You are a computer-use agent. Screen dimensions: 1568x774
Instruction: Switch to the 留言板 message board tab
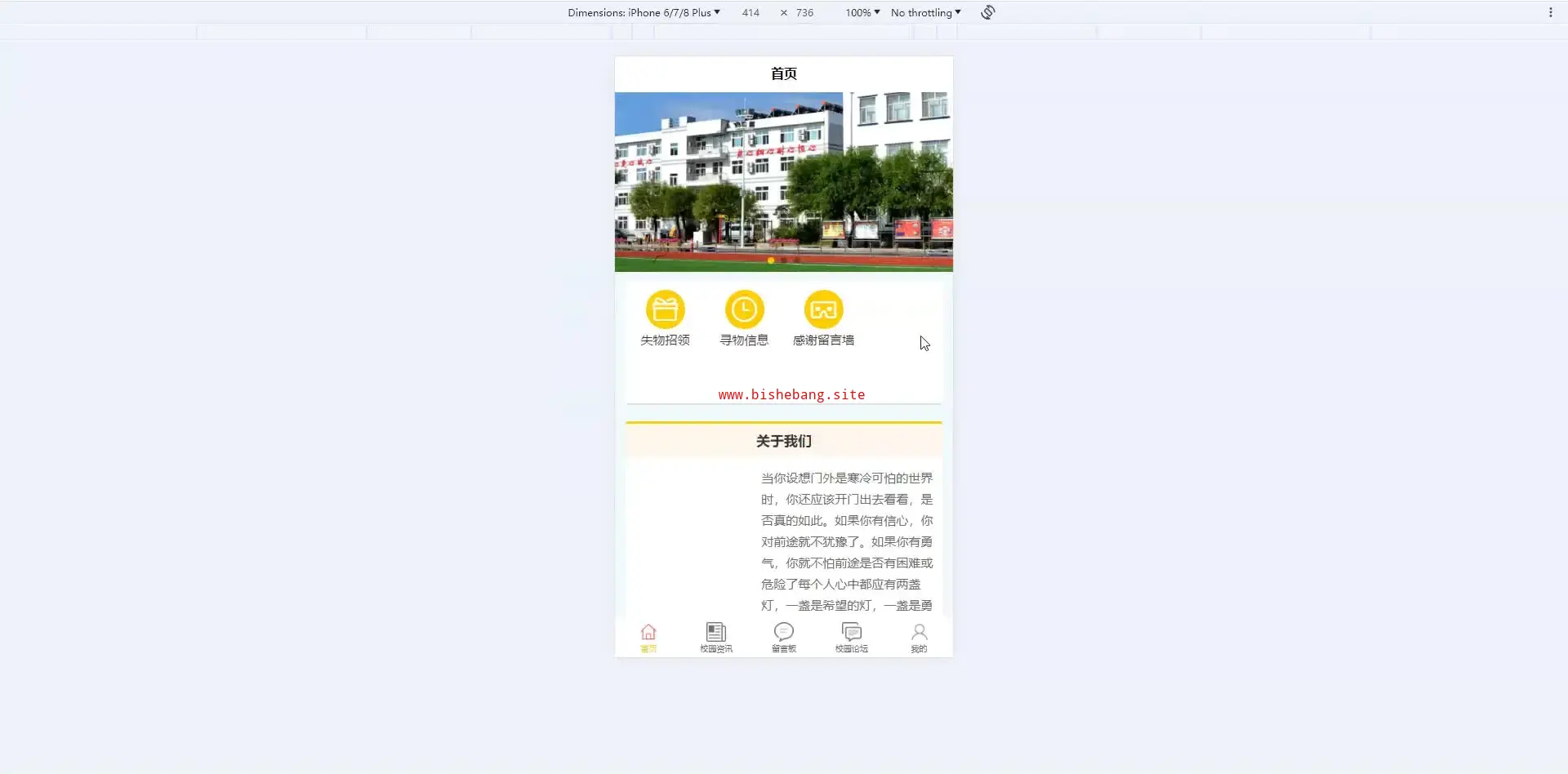click(784, 638)
